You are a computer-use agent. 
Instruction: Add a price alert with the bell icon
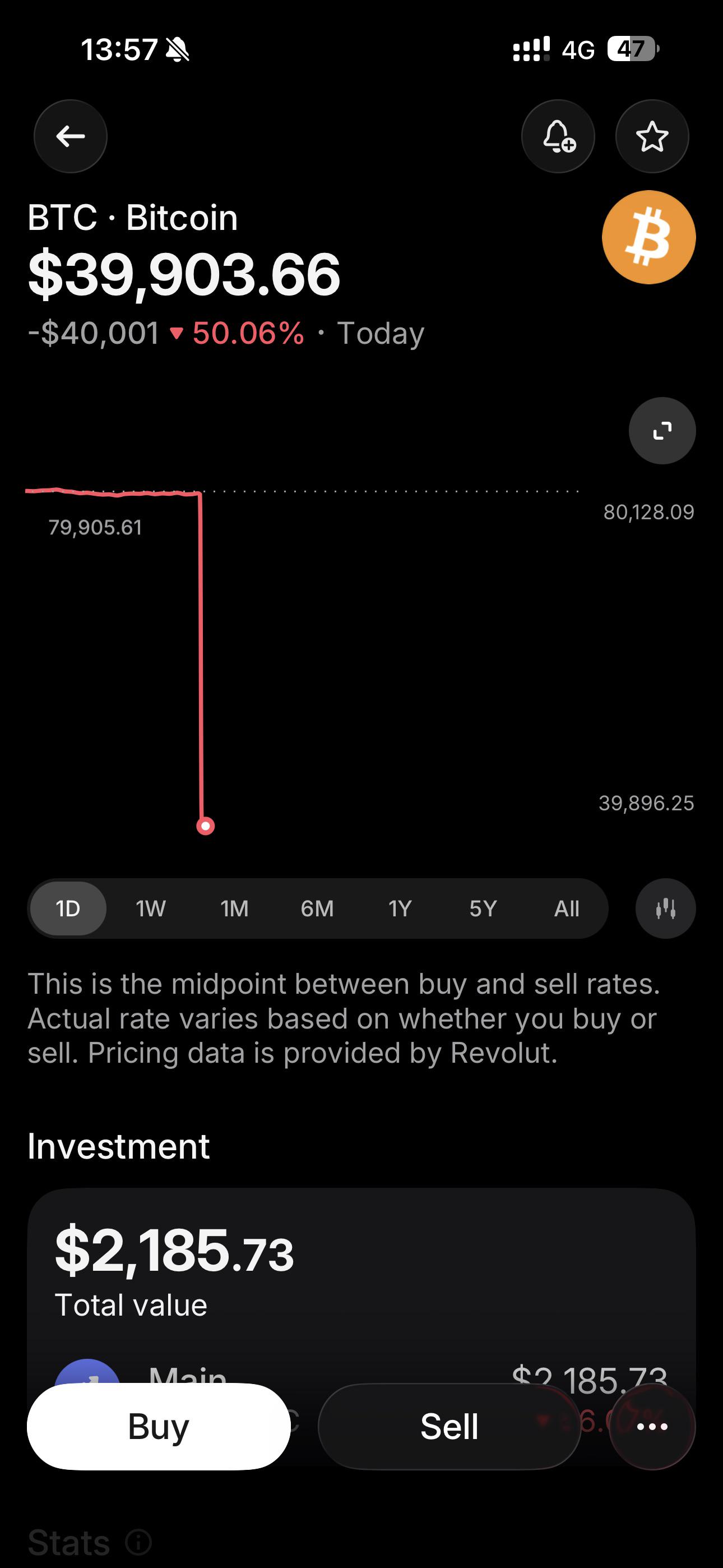[x=558, y=136]
